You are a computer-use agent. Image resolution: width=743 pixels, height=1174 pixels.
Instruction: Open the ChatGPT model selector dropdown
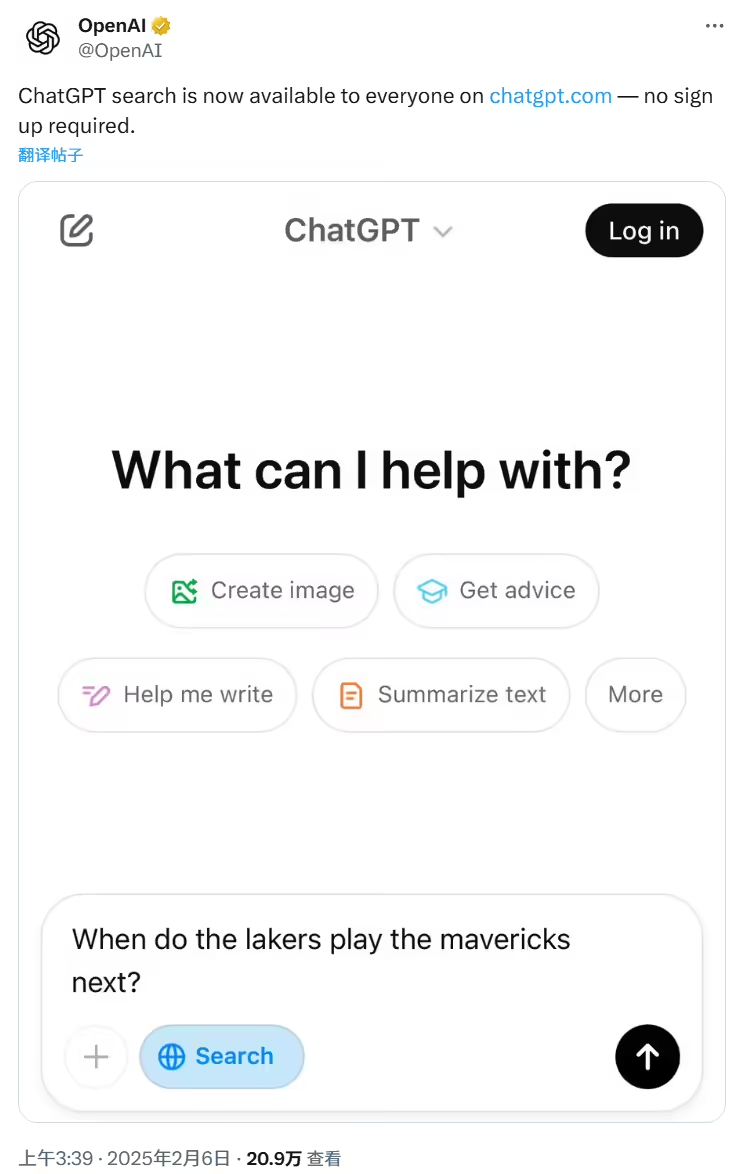click(x=370, y=230)
